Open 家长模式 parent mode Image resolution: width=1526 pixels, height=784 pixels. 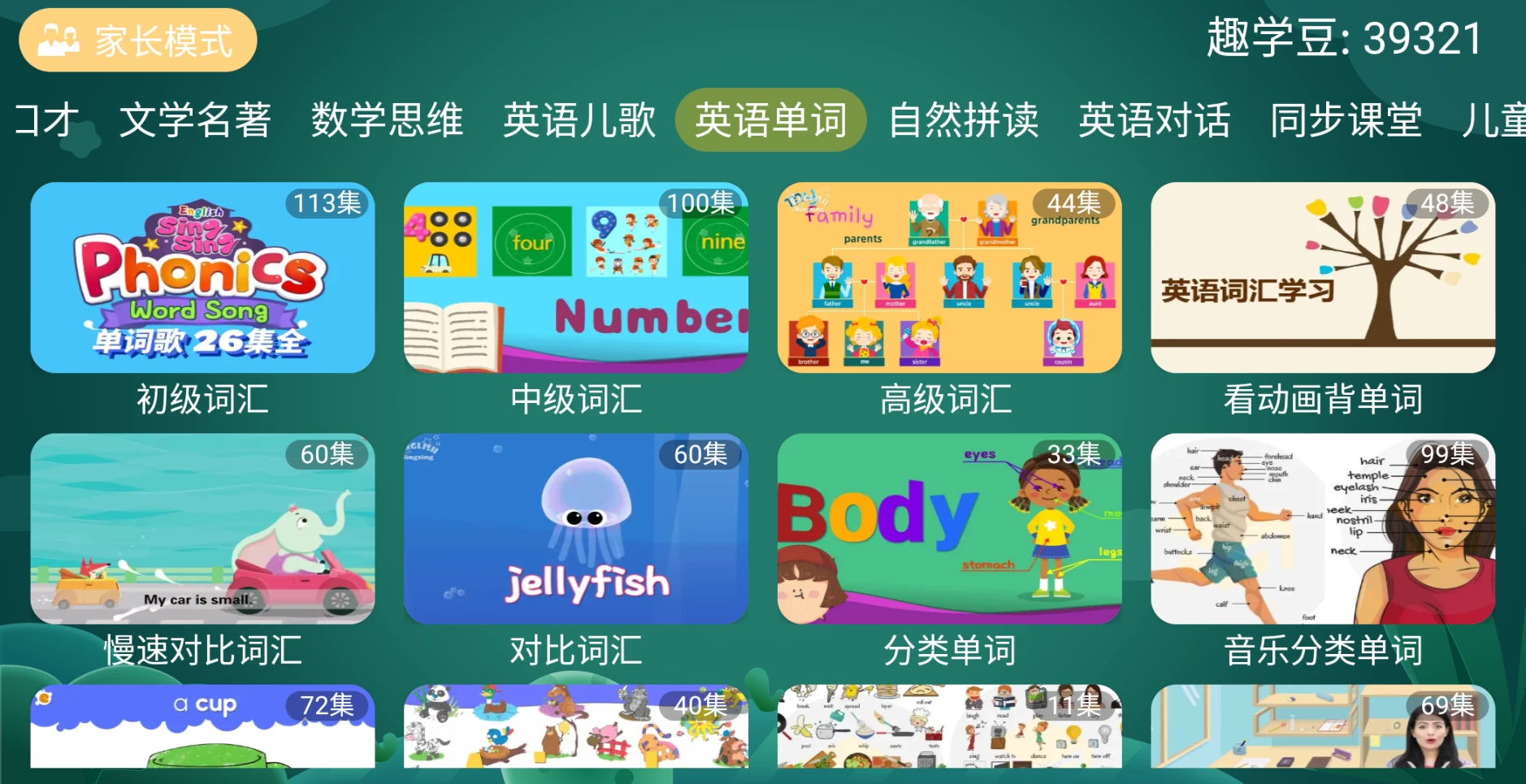pos(138,41)
